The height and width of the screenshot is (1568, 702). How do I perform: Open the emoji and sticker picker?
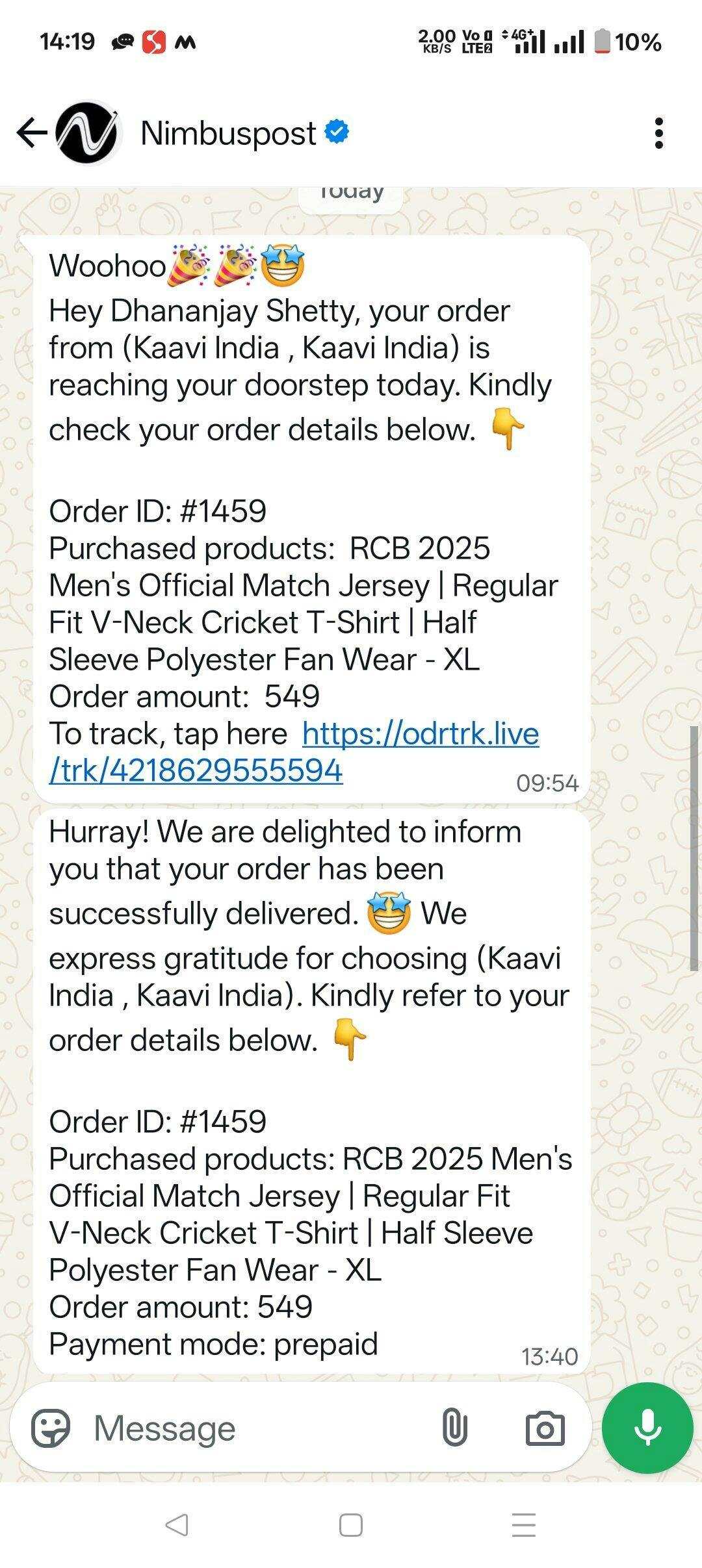tap(51, 1428)
